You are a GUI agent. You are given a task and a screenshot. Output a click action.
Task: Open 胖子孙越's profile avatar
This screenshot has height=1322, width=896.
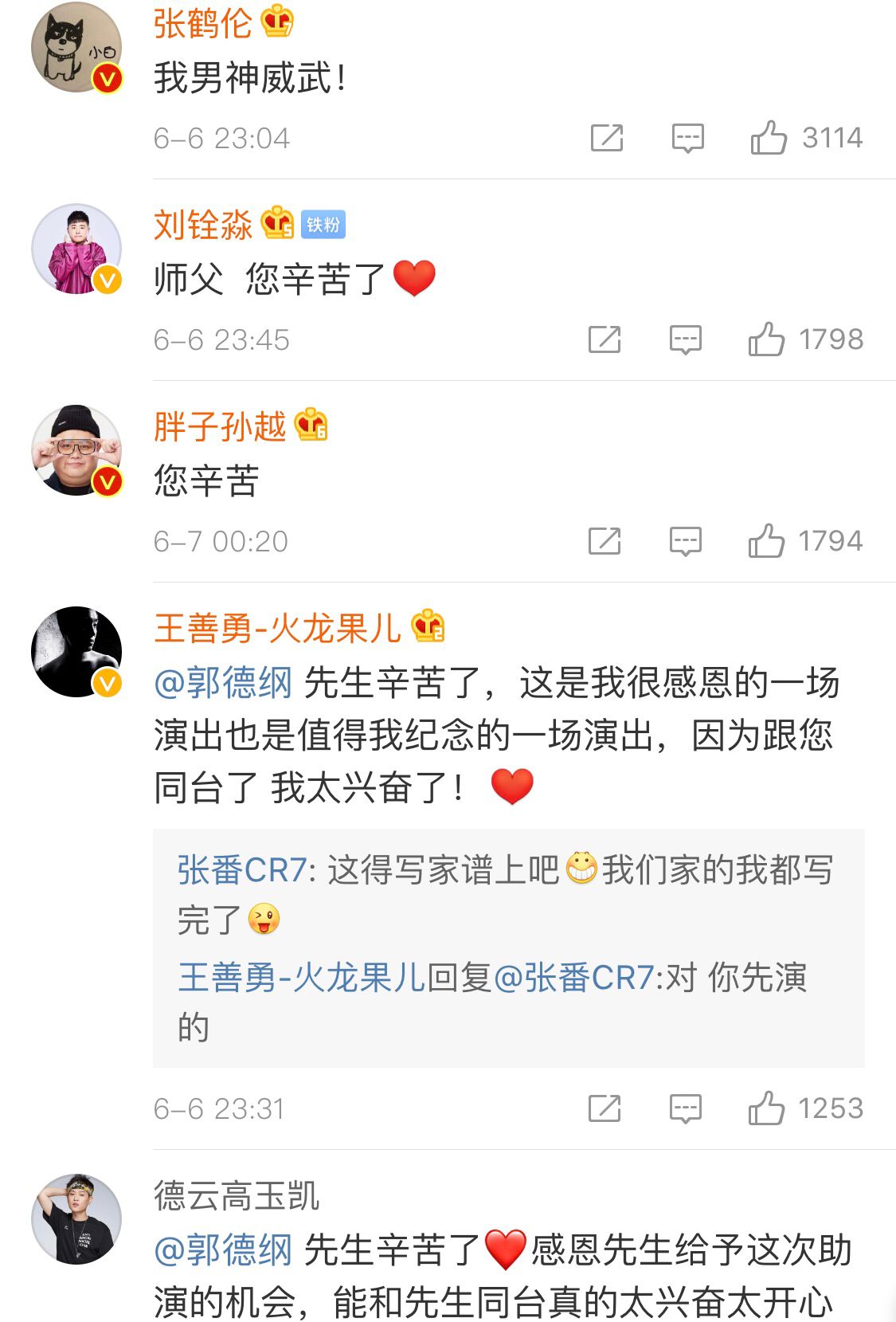click(x=76, y=449)
